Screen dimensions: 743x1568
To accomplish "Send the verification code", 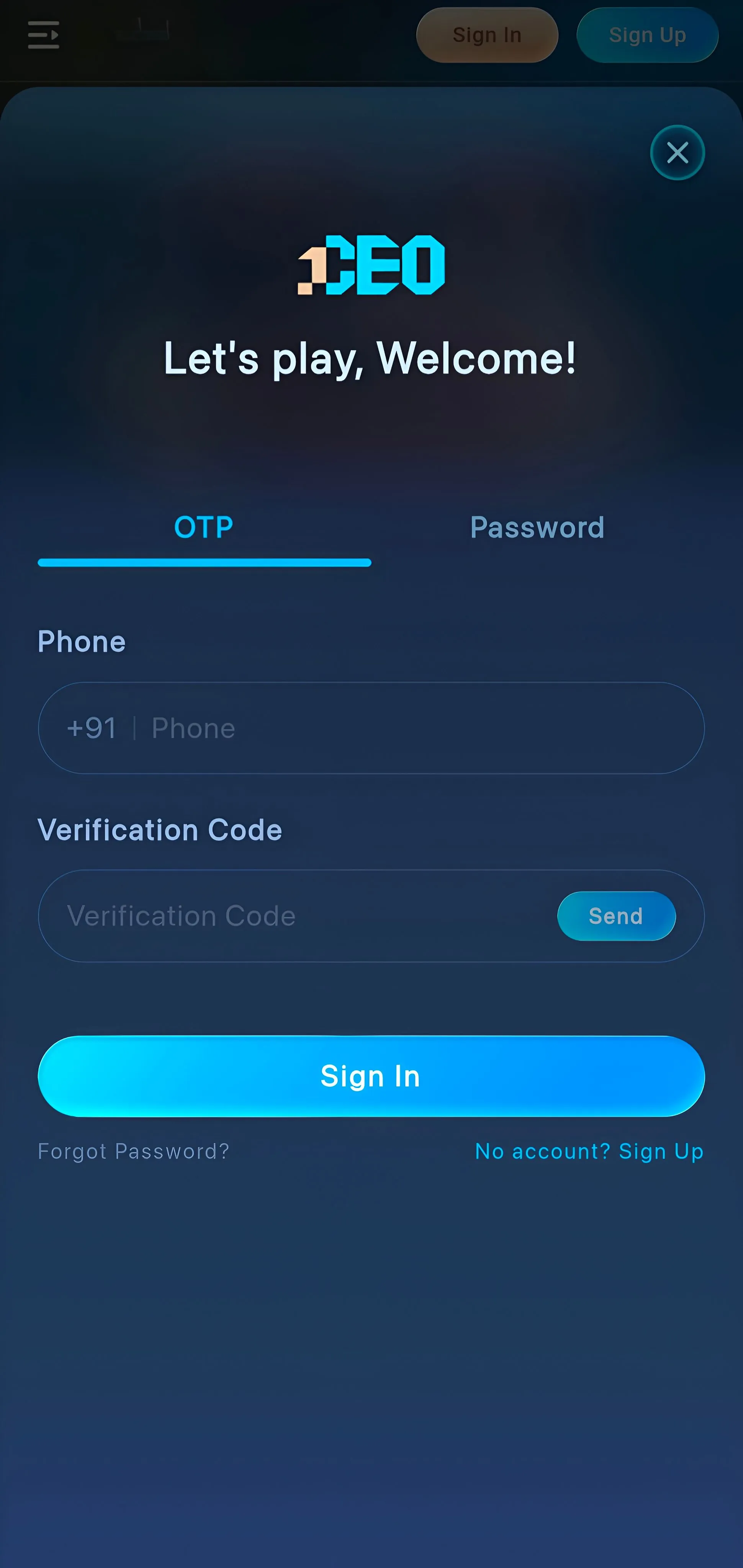I will point(616,915).
